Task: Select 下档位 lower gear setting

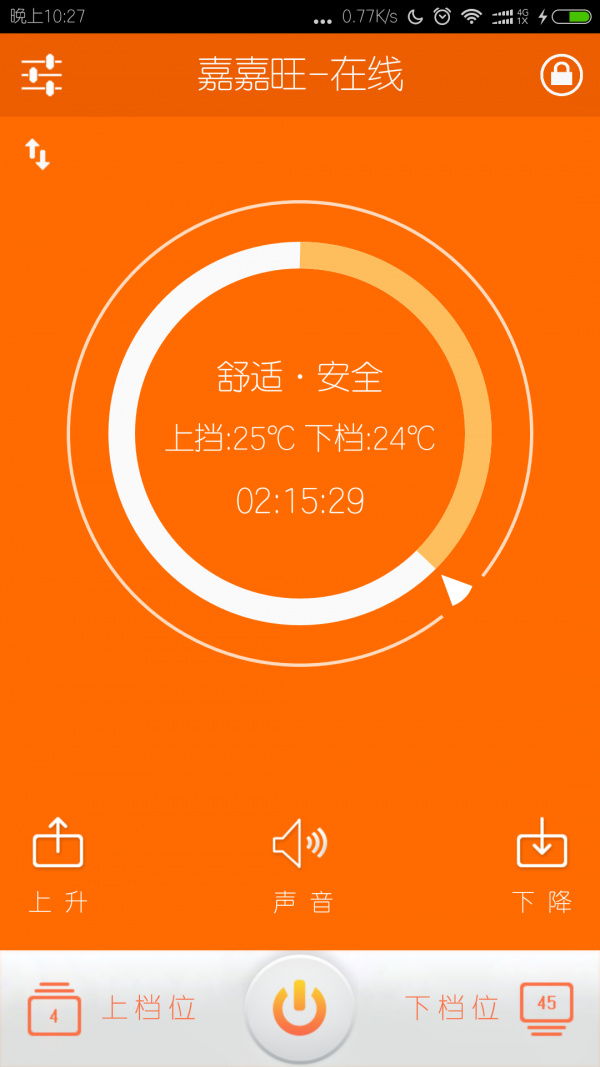Action: click(490, 1008)
